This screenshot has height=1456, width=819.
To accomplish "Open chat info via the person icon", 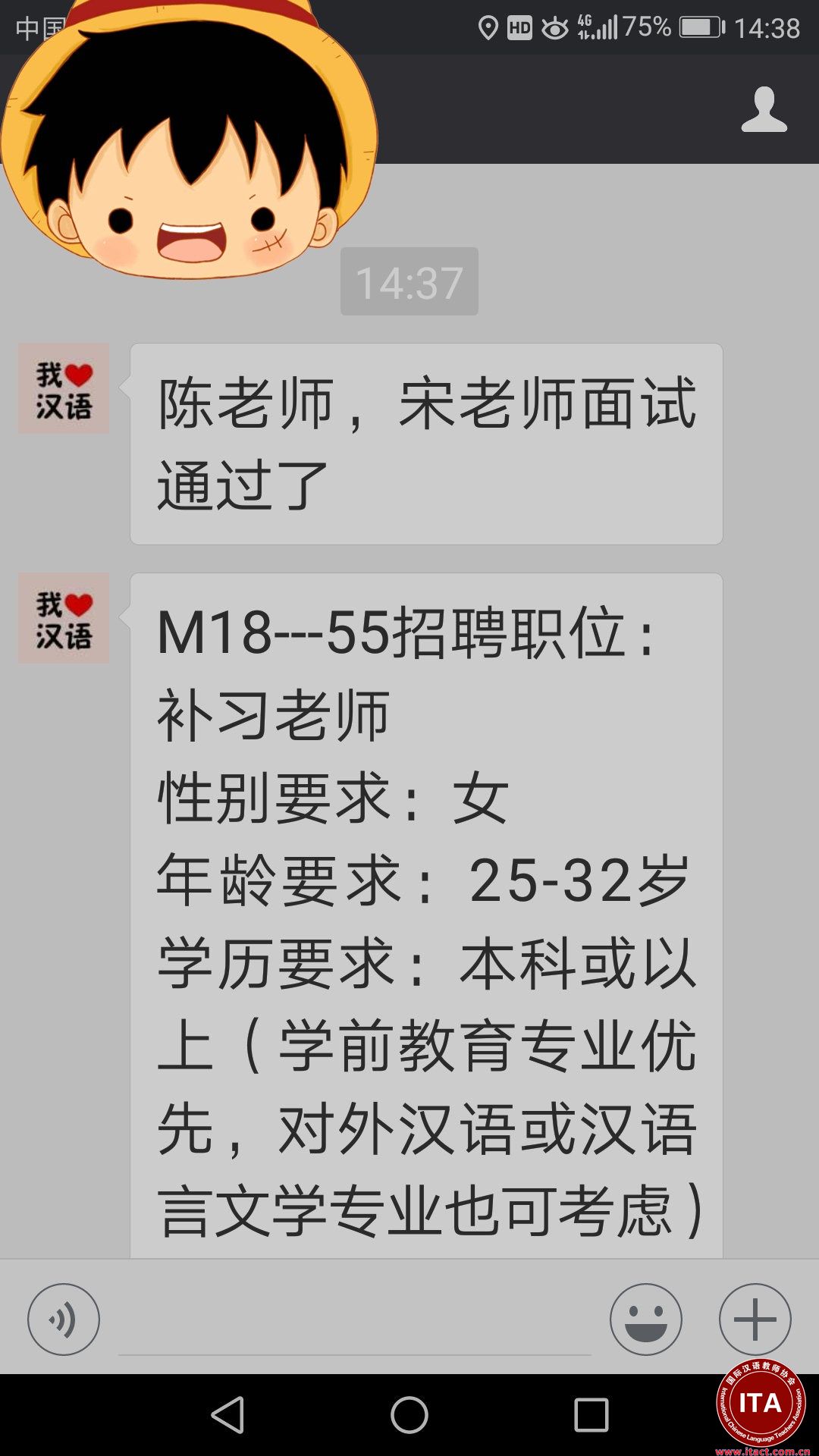I will (764, 110).
